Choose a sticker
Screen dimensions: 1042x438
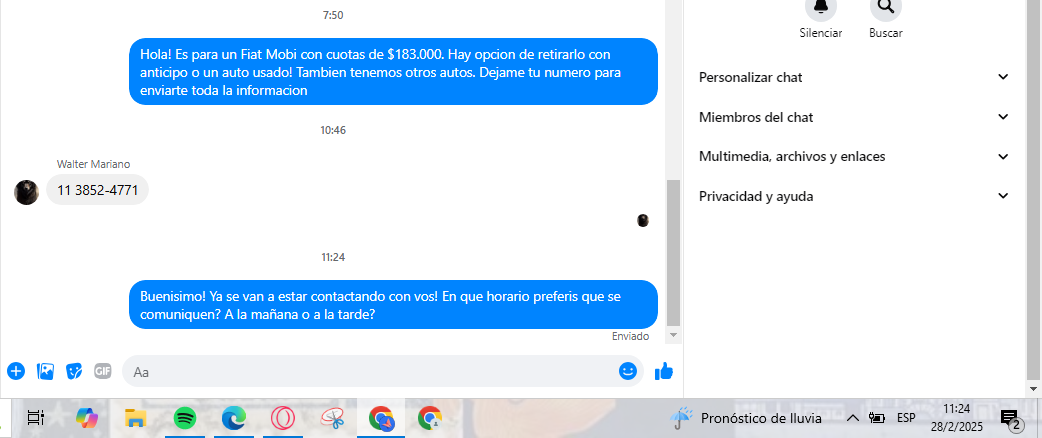click(74, 371)
